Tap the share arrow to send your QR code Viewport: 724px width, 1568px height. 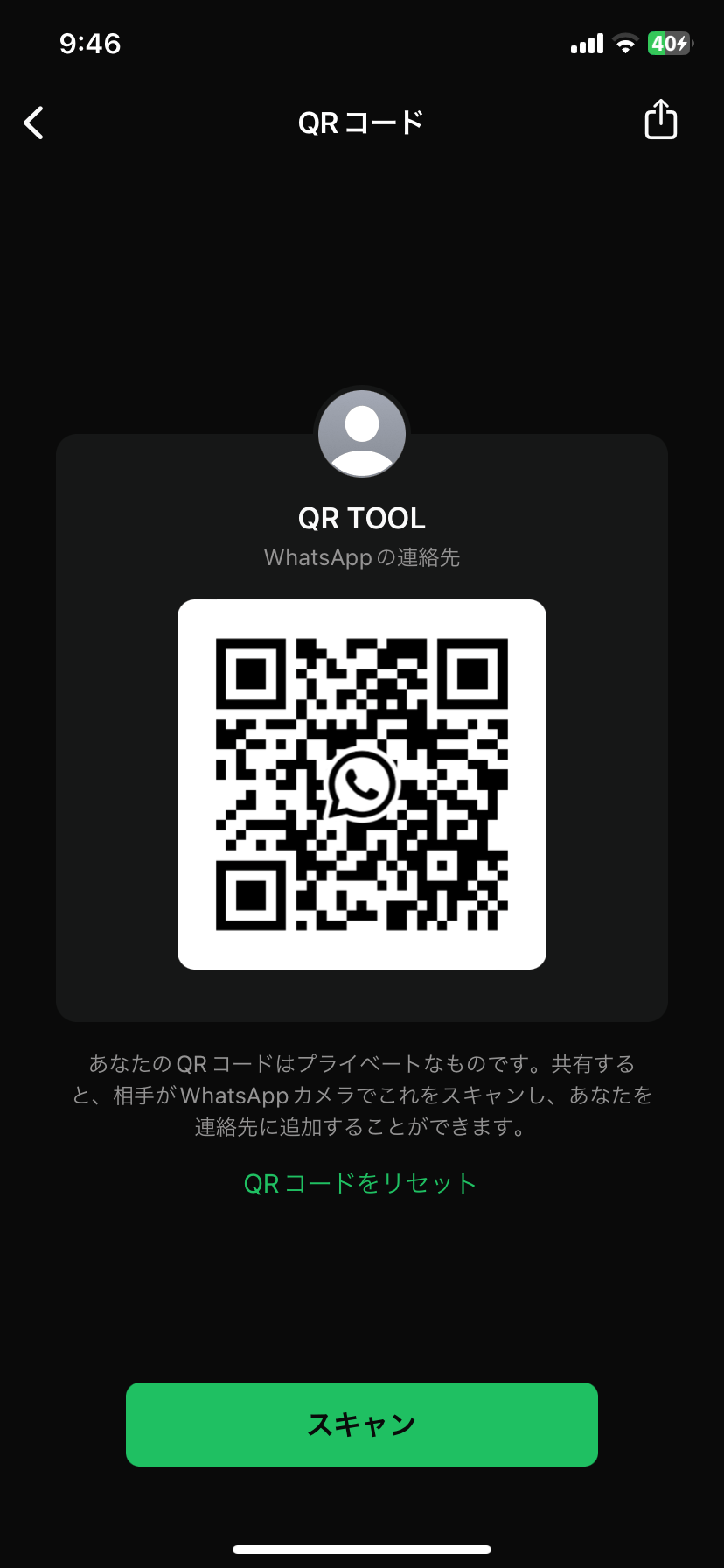[x=660, y=122]
